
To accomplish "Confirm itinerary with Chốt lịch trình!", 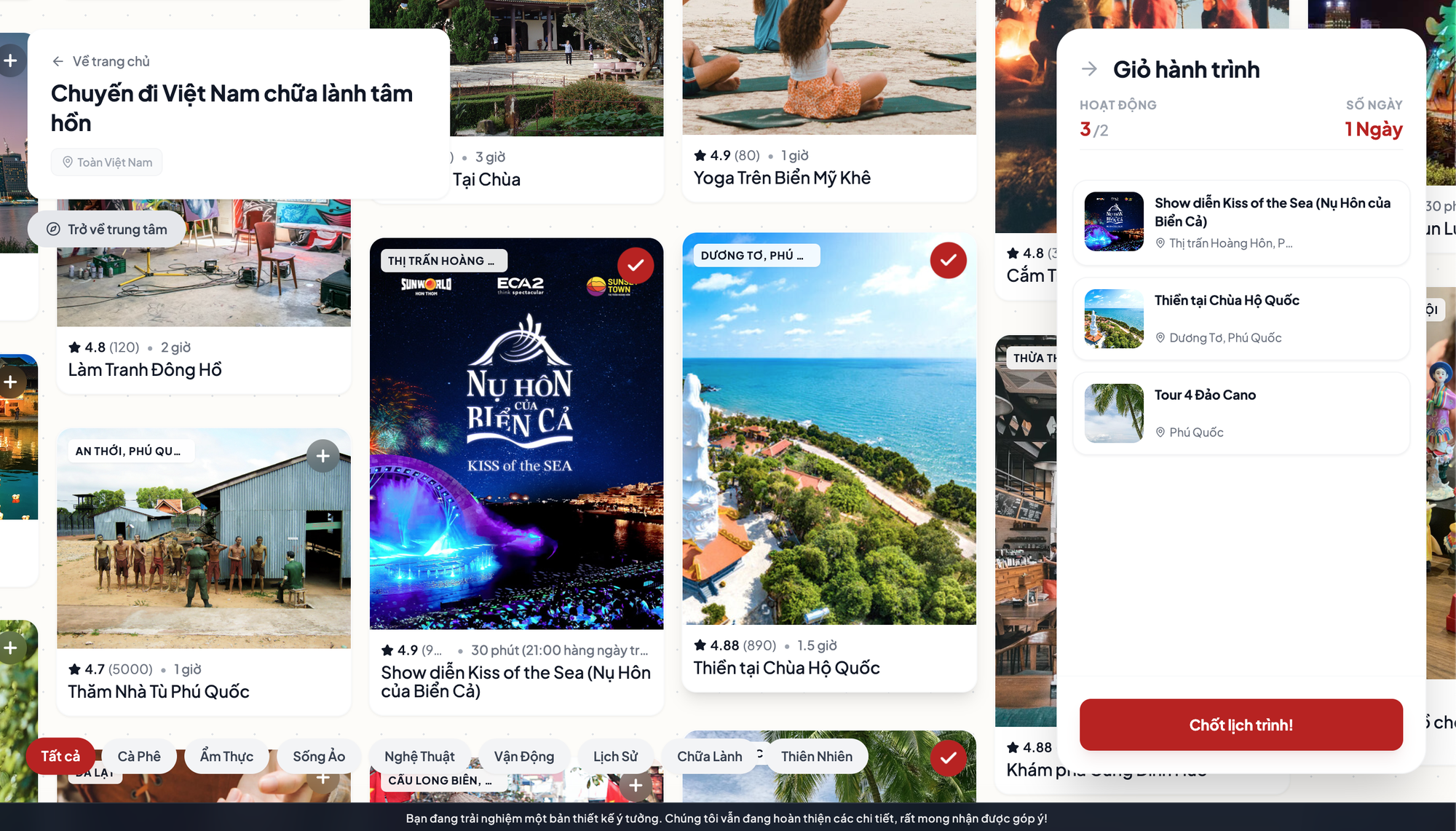I will (1241, 725).
